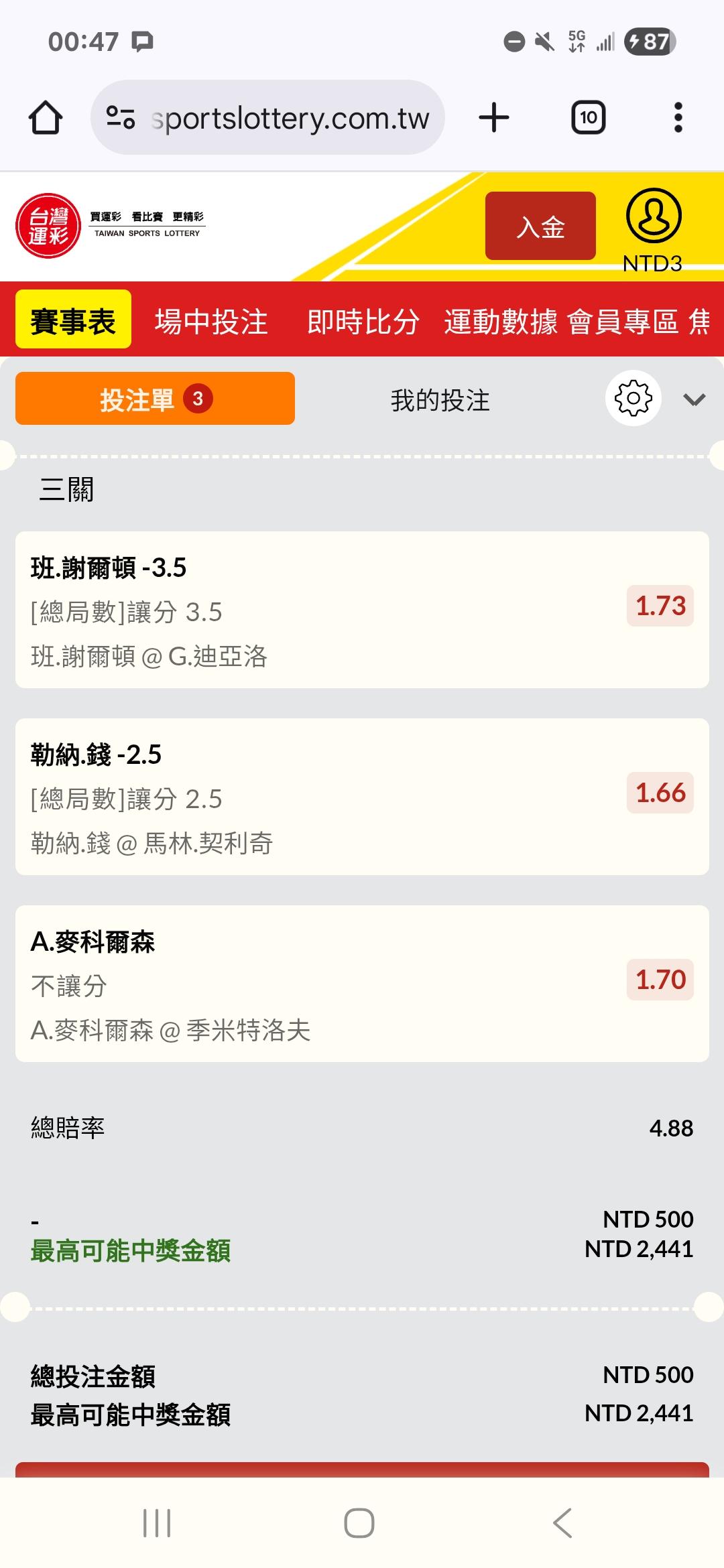Select the 投注單 bet slip tab
Screen dimensions: 724x1568
pyautogui.click(x=155, y=399)
